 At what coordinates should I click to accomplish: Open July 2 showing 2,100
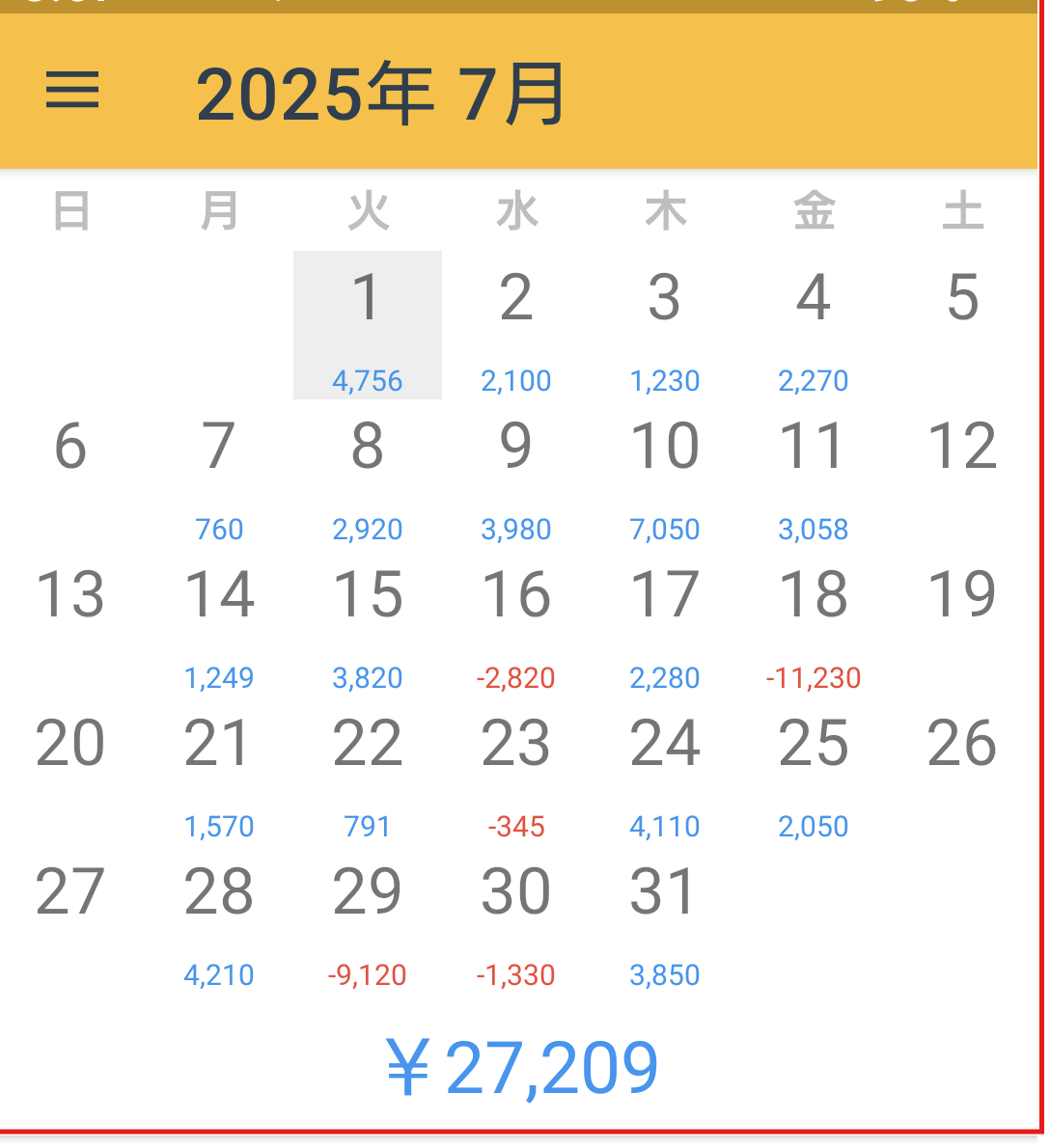pos(516,324)
